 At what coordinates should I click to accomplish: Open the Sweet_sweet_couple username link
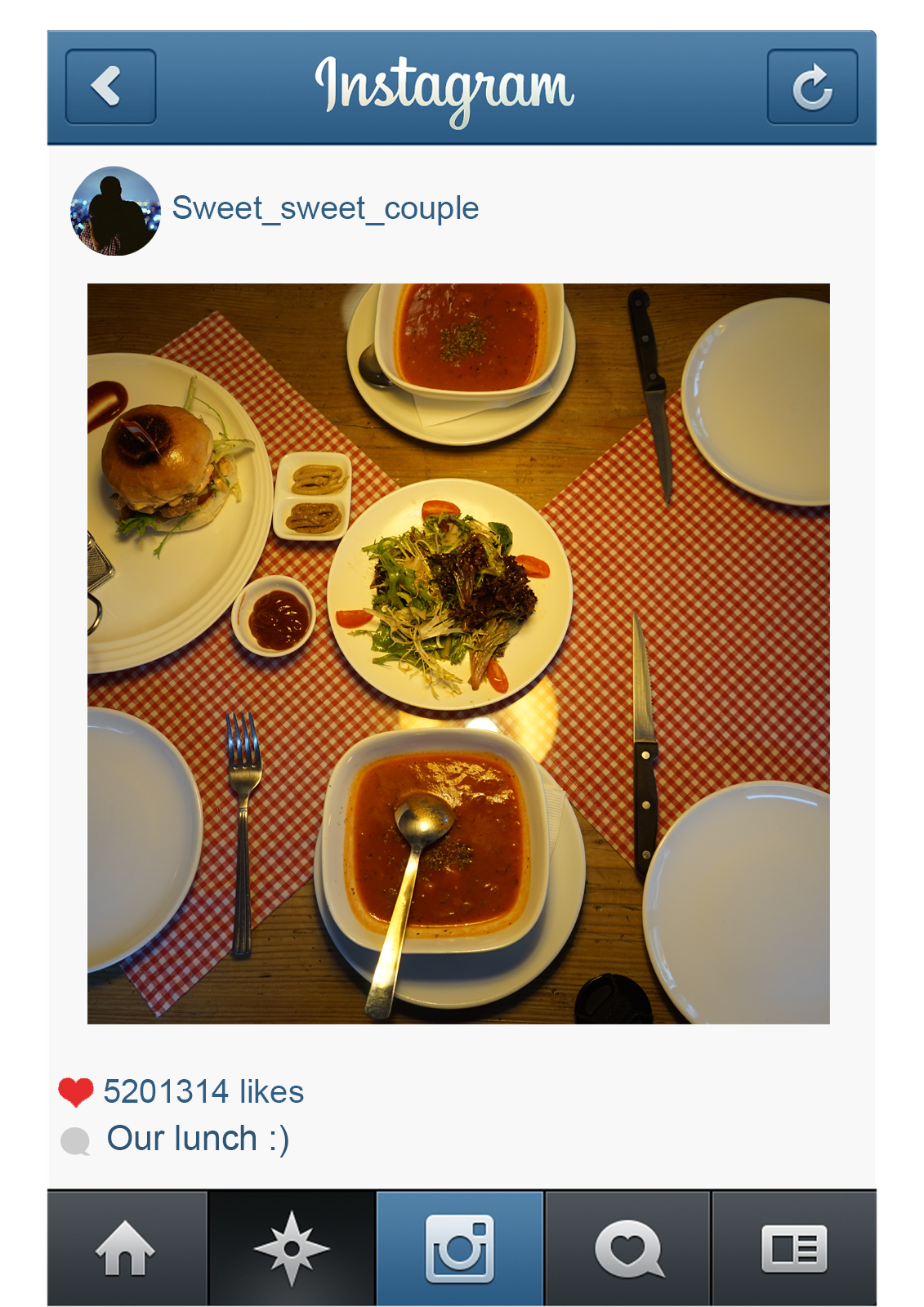(x=325, y=208)
